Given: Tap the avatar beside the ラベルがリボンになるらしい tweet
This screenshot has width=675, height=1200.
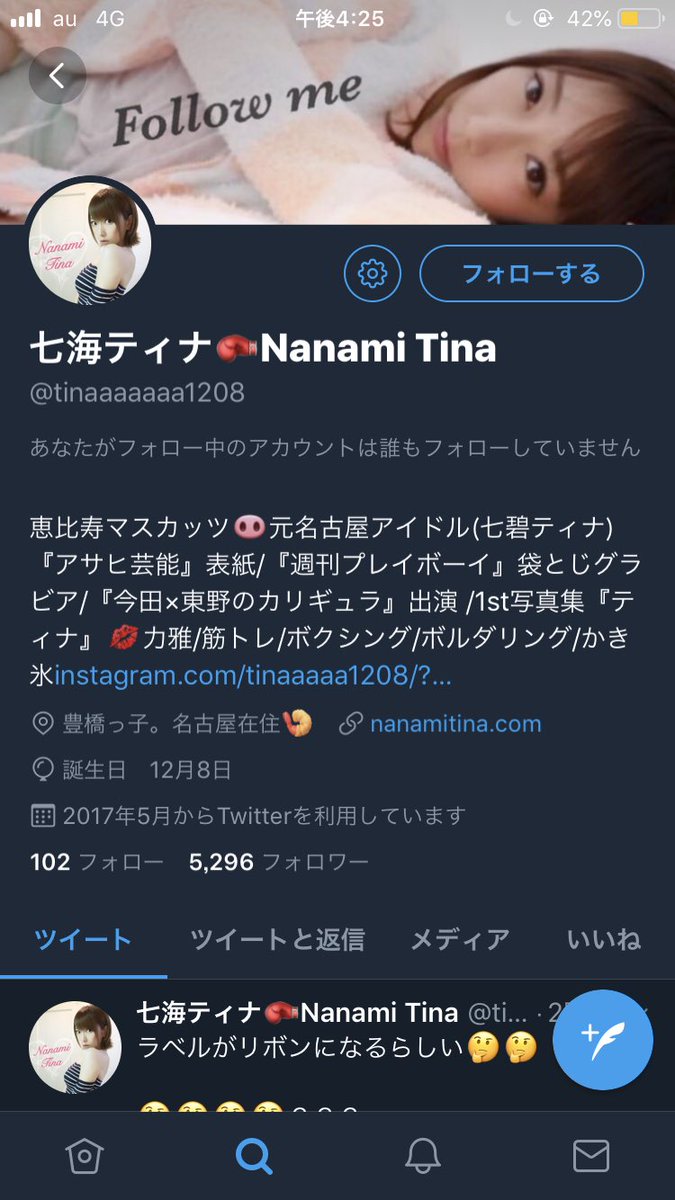Looking at the screenshot, I should point(76,1046).
